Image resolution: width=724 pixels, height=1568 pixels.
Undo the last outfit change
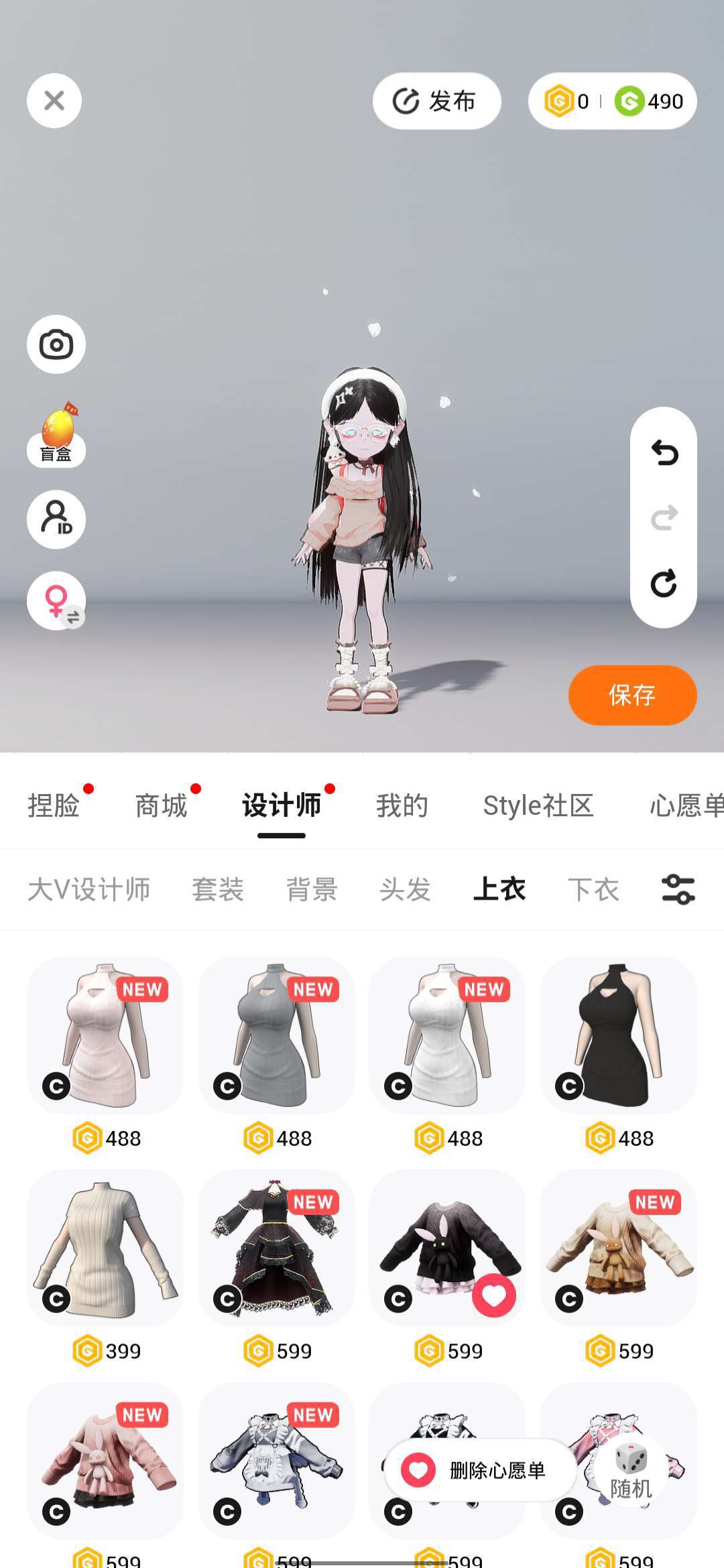(x=664, y=453)
